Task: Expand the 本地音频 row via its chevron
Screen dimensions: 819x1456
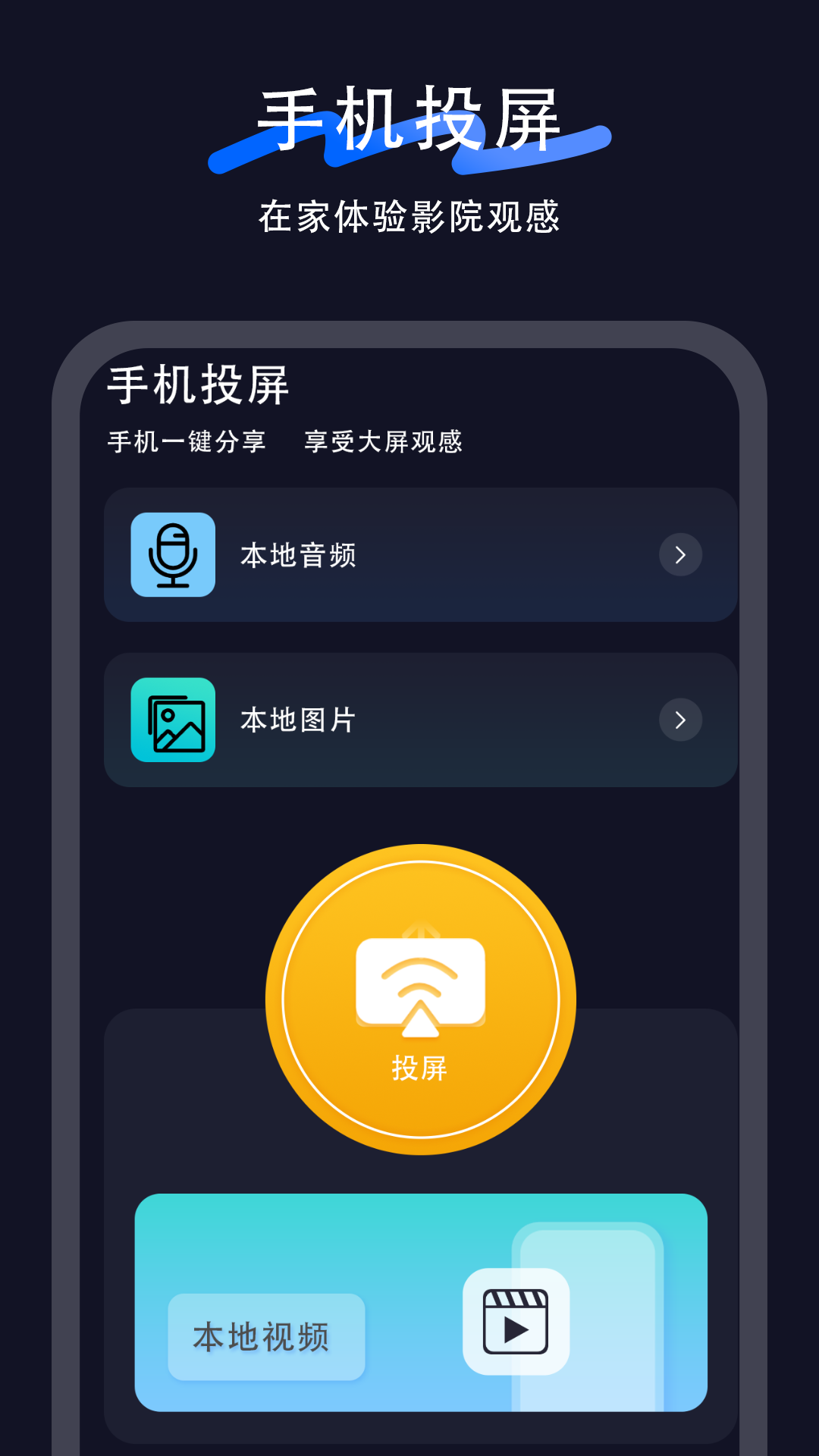Action: tap(680, 555)
